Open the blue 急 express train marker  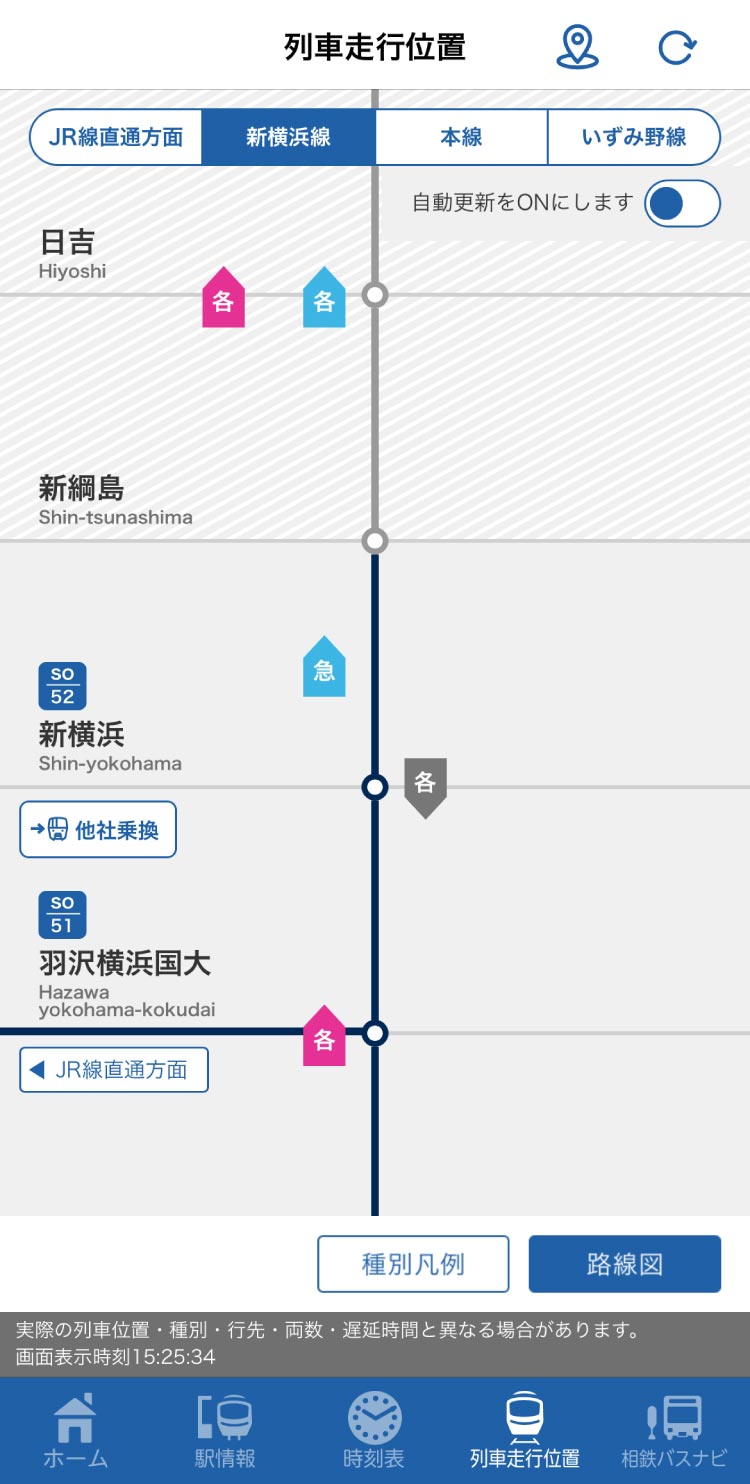pyautogui.click(x=324, y=668)
